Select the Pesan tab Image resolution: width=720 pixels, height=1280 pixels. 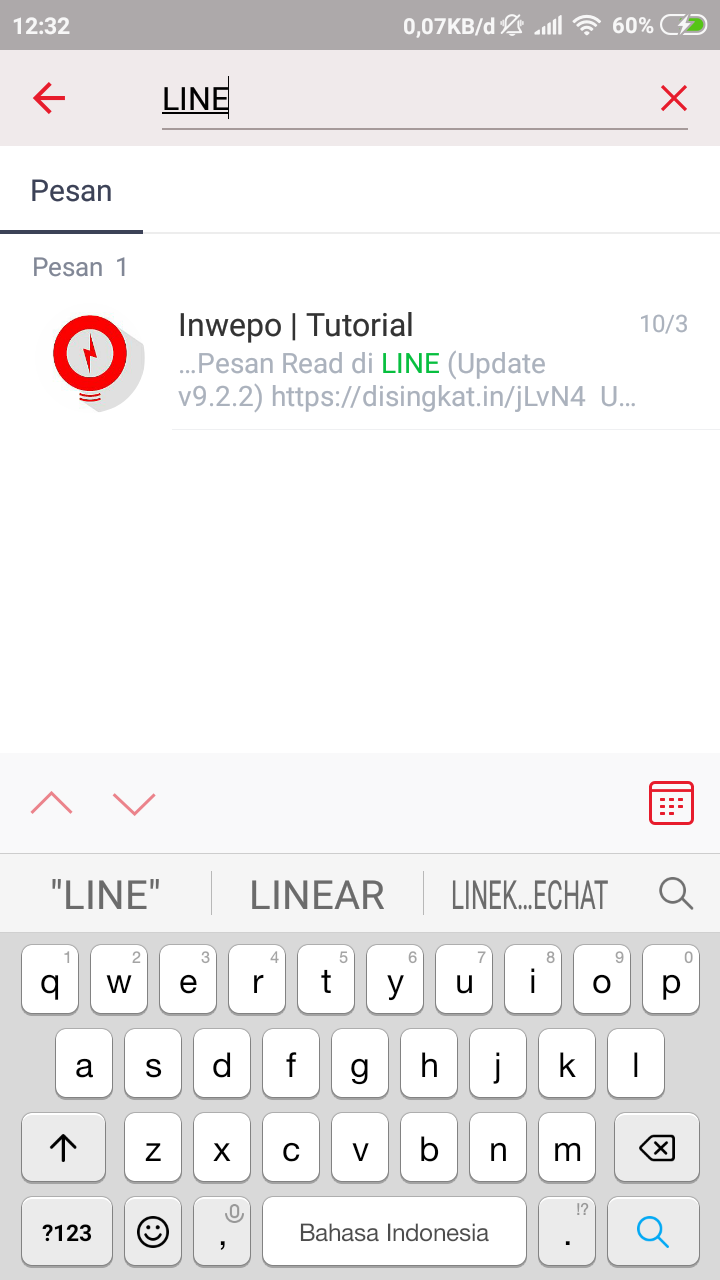tap(71, 191)
